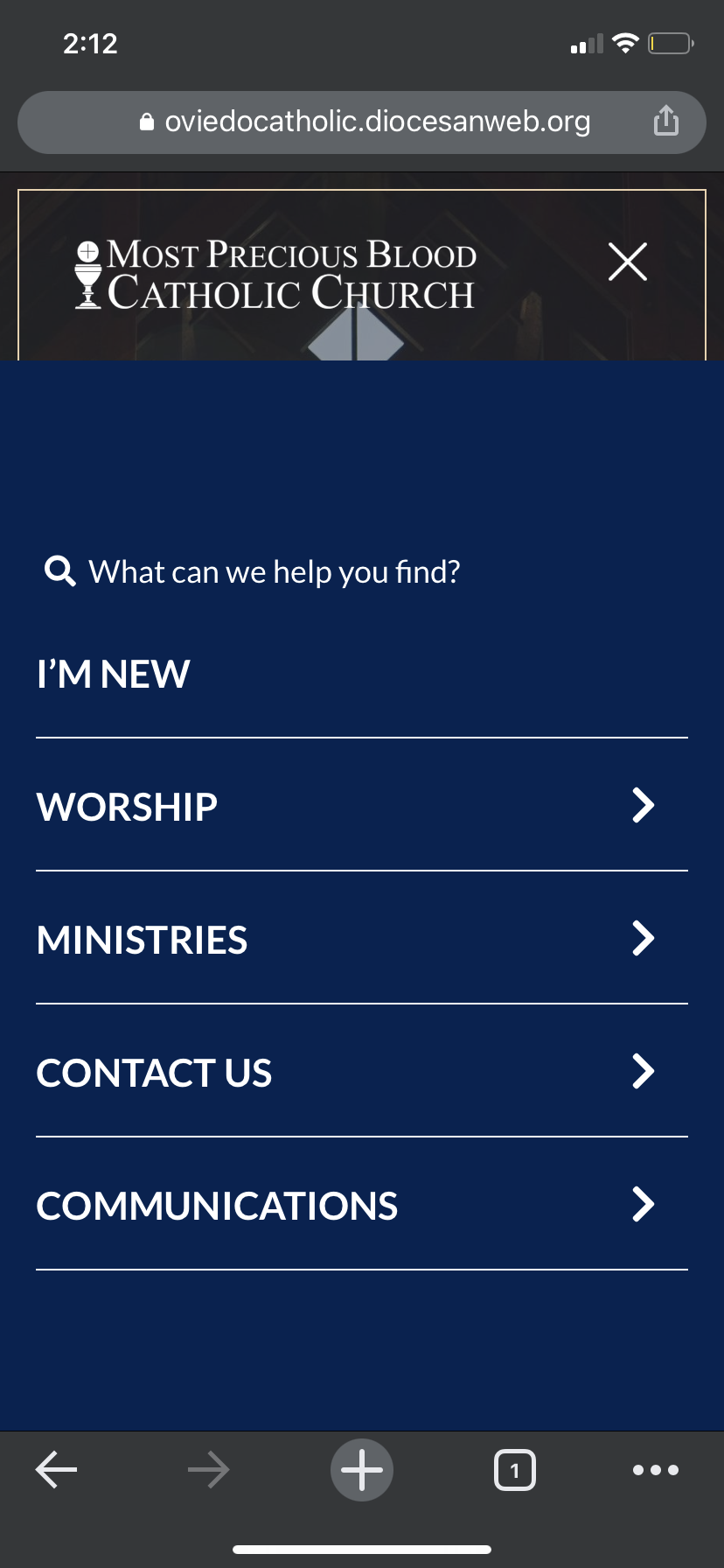Close the navigation menu
Image resolution: width=724 pixels, height=1568 pixels.
coord(627,262)
